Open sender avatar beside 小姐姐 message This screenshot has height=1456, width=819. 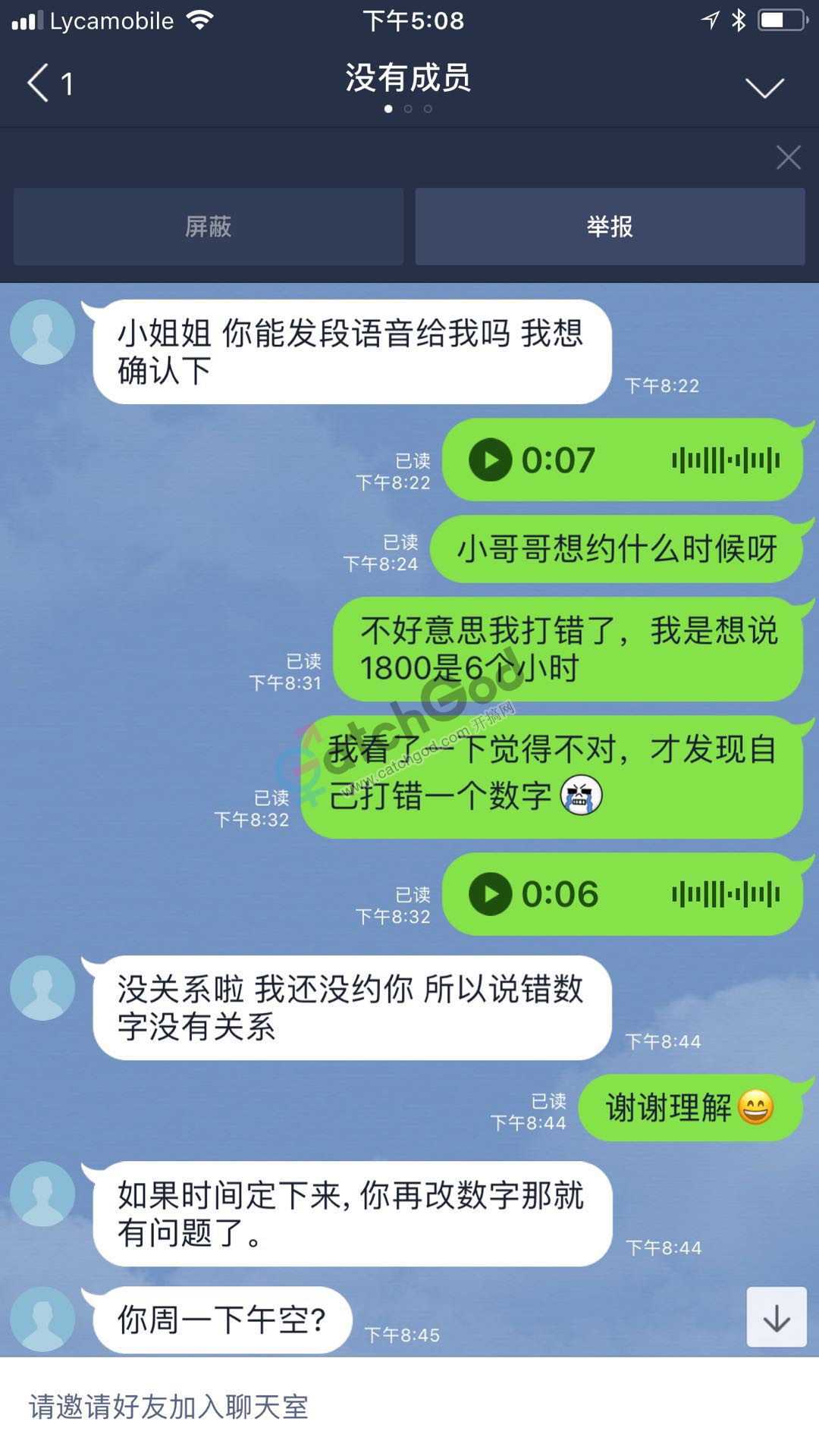tap(42, 332)
